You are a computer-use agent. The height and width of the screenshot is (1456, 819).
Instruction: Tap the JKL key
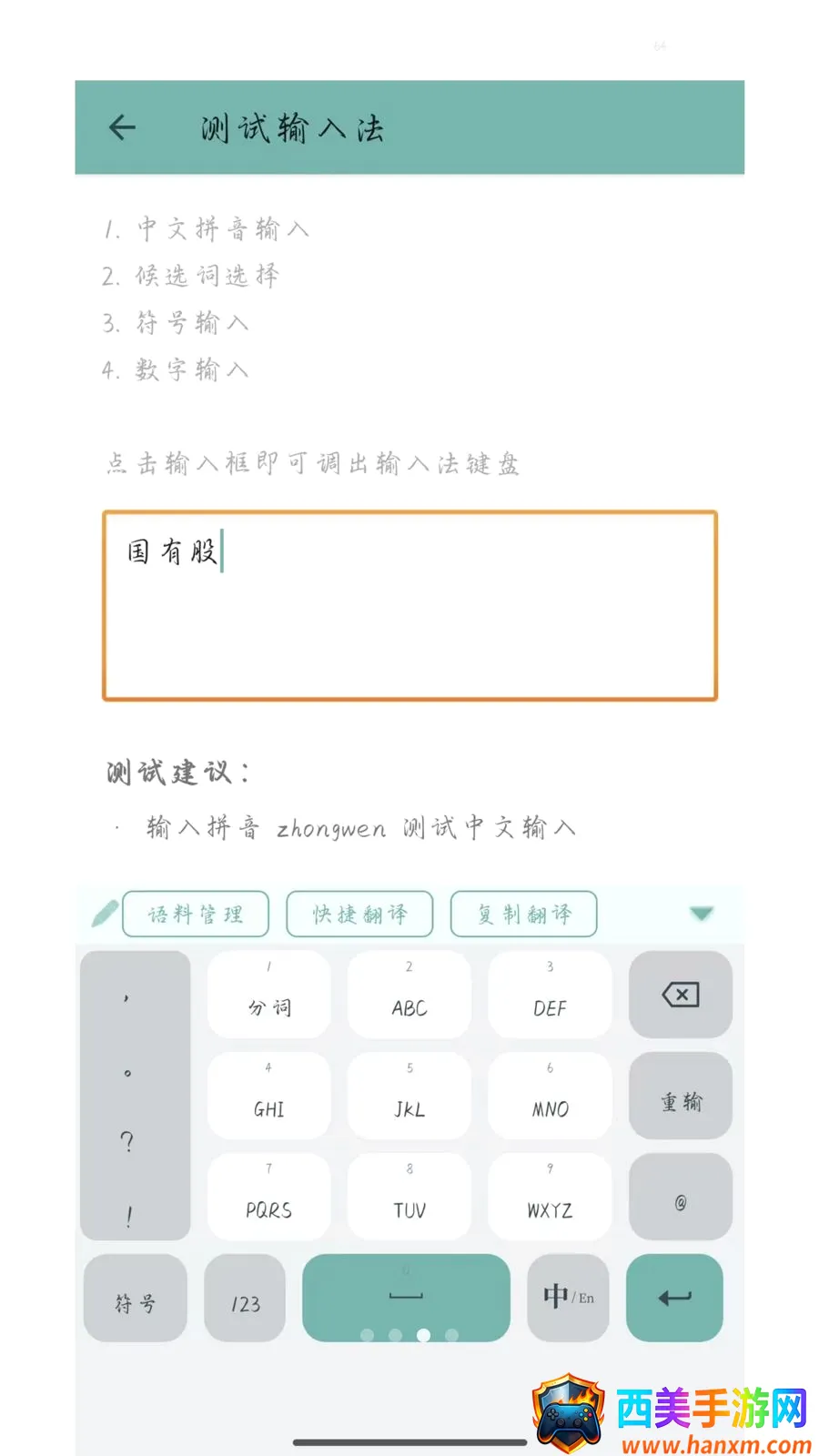pyautogui.click(x=409, y=1096)
